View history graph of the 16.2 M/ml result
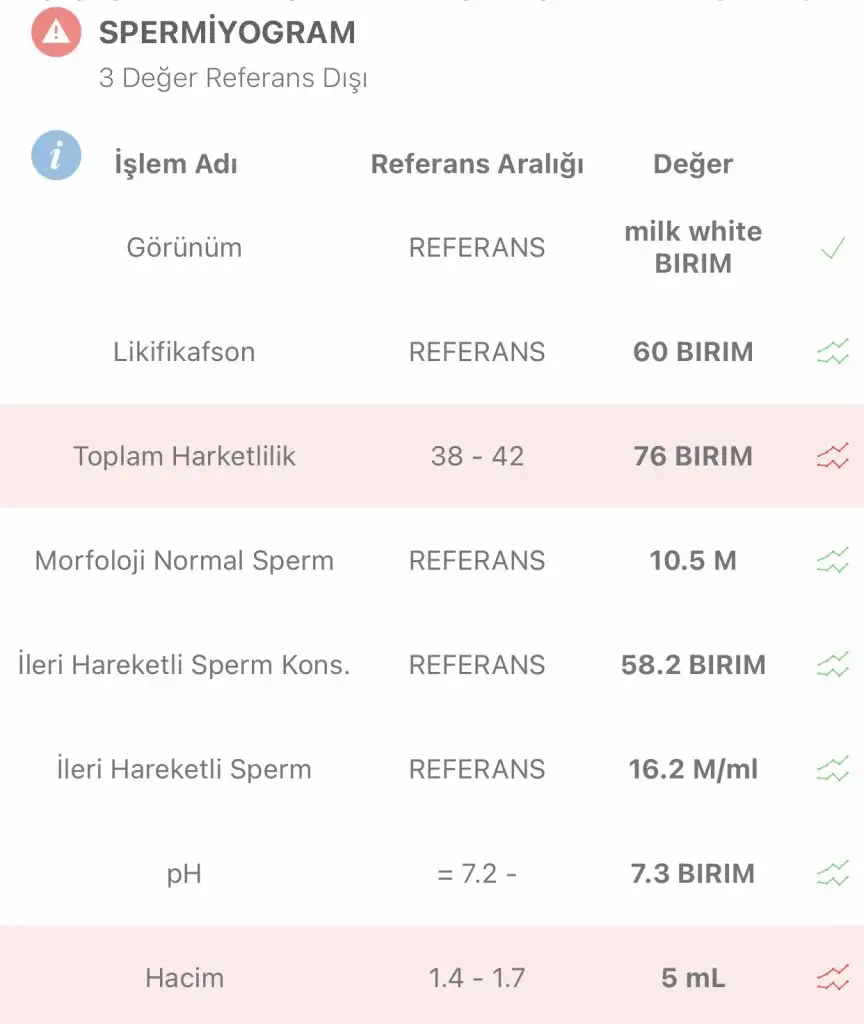Viewport: 864px width, 1024px height. [832, 769]
